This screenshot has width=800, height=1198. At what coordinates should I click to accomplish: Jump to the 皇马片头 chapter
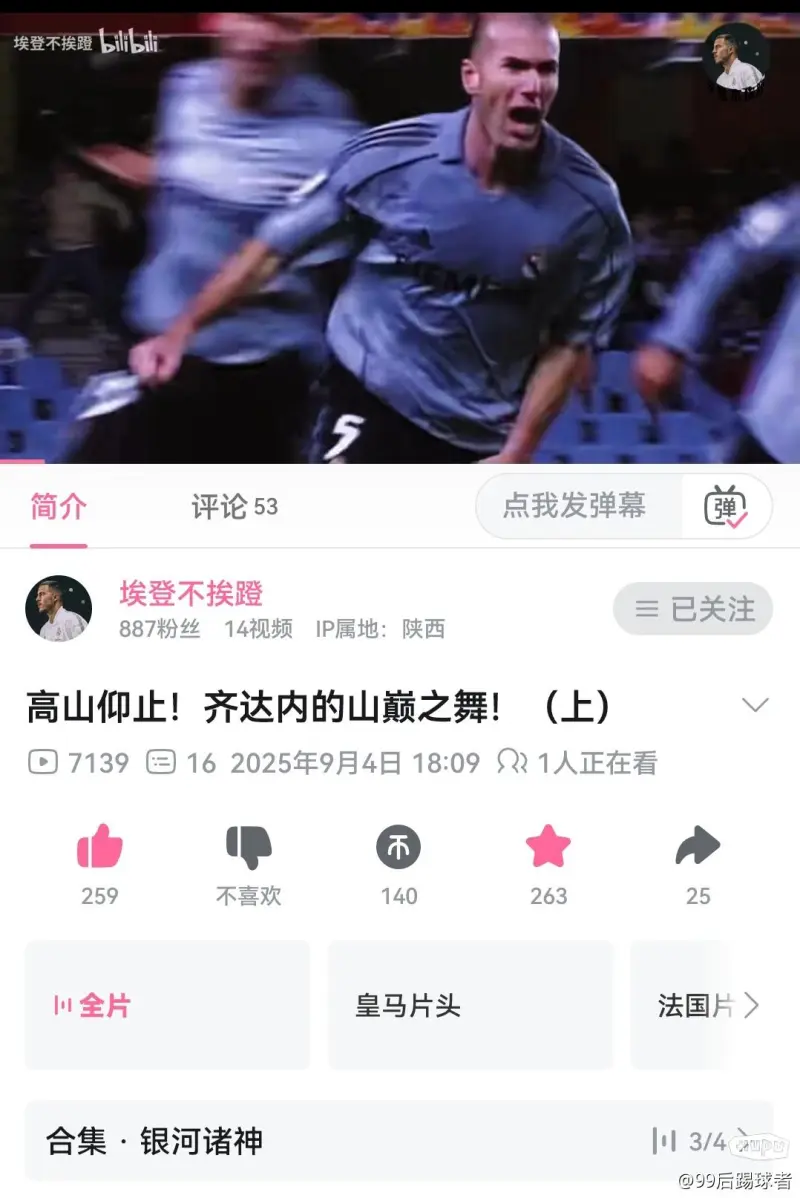(x=470, y=1005)
